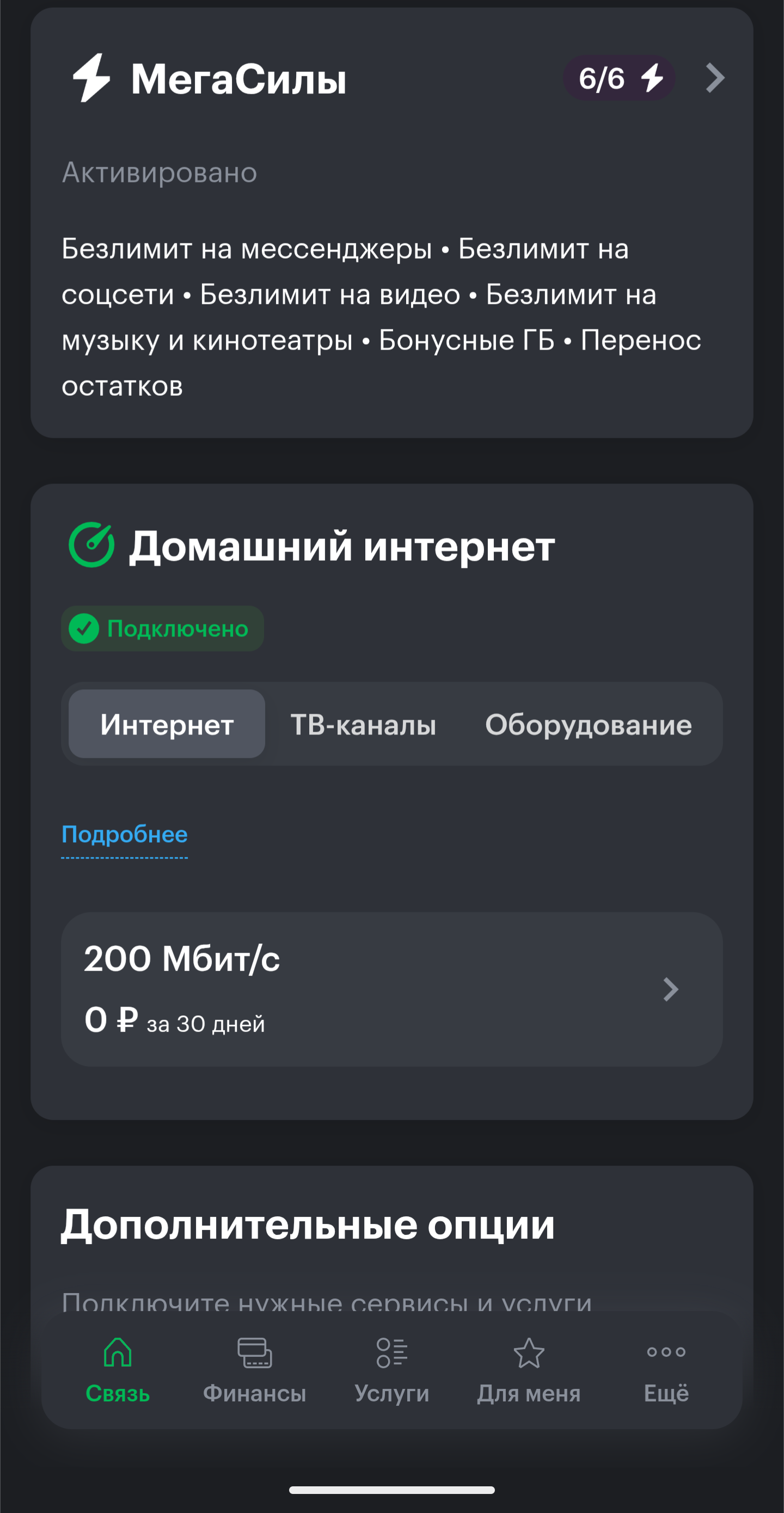Show the Оборудование segment
Viewport: 784px width, 1513px height.
tap(588, 724)
